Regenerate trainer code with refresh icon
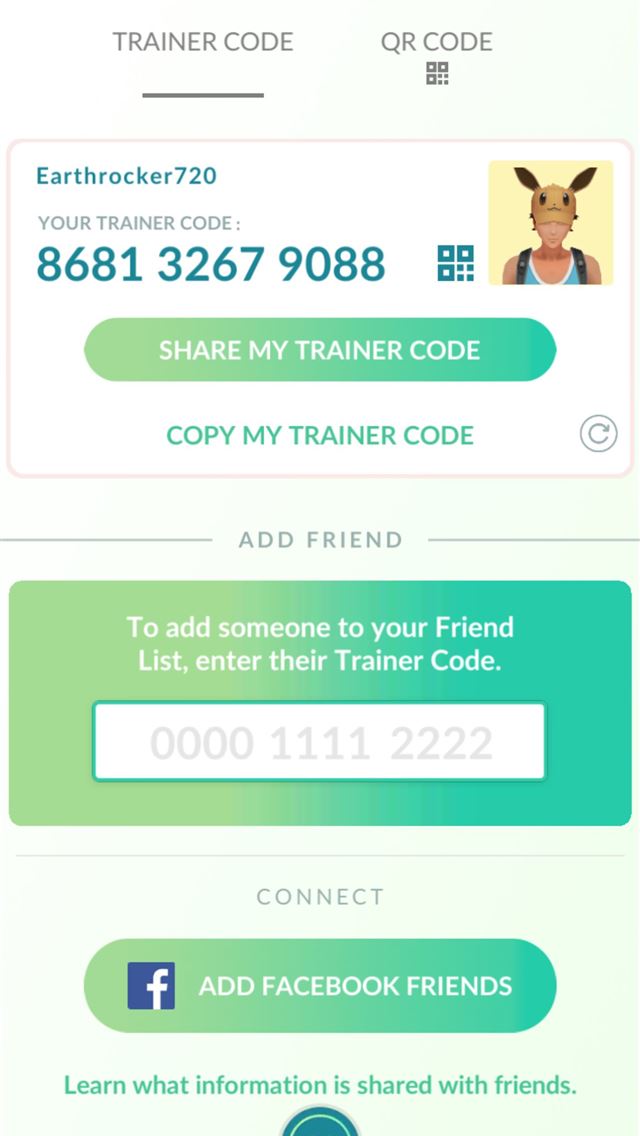The height and width of the screenshot is (1136, 640). pyautogui.click(x=598, y=434)
